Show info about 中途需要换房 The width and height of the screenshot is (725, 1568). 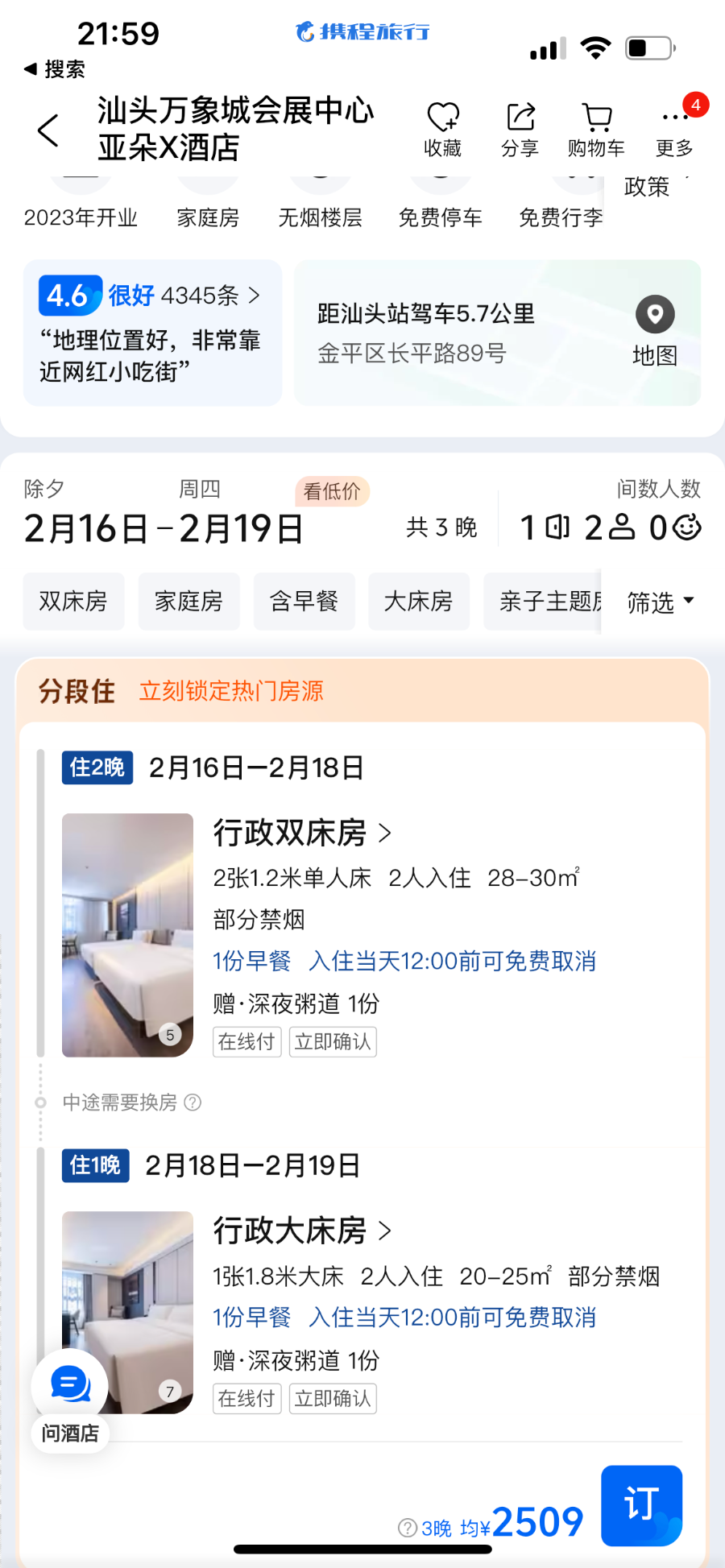(x=193, y=1103)
